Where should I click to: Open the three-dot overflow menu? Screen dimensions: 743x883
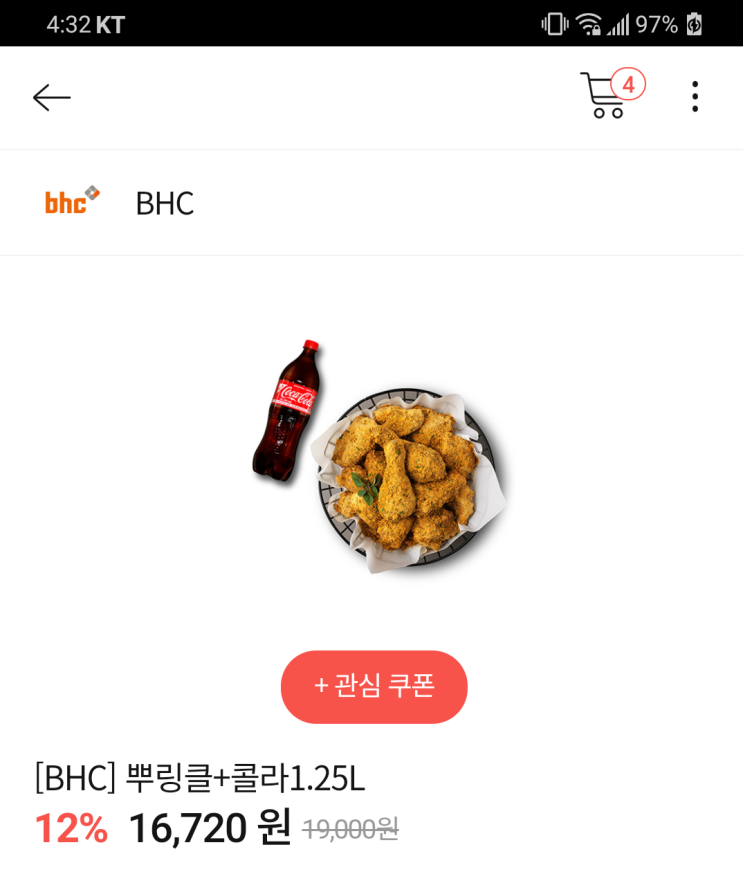695,97
